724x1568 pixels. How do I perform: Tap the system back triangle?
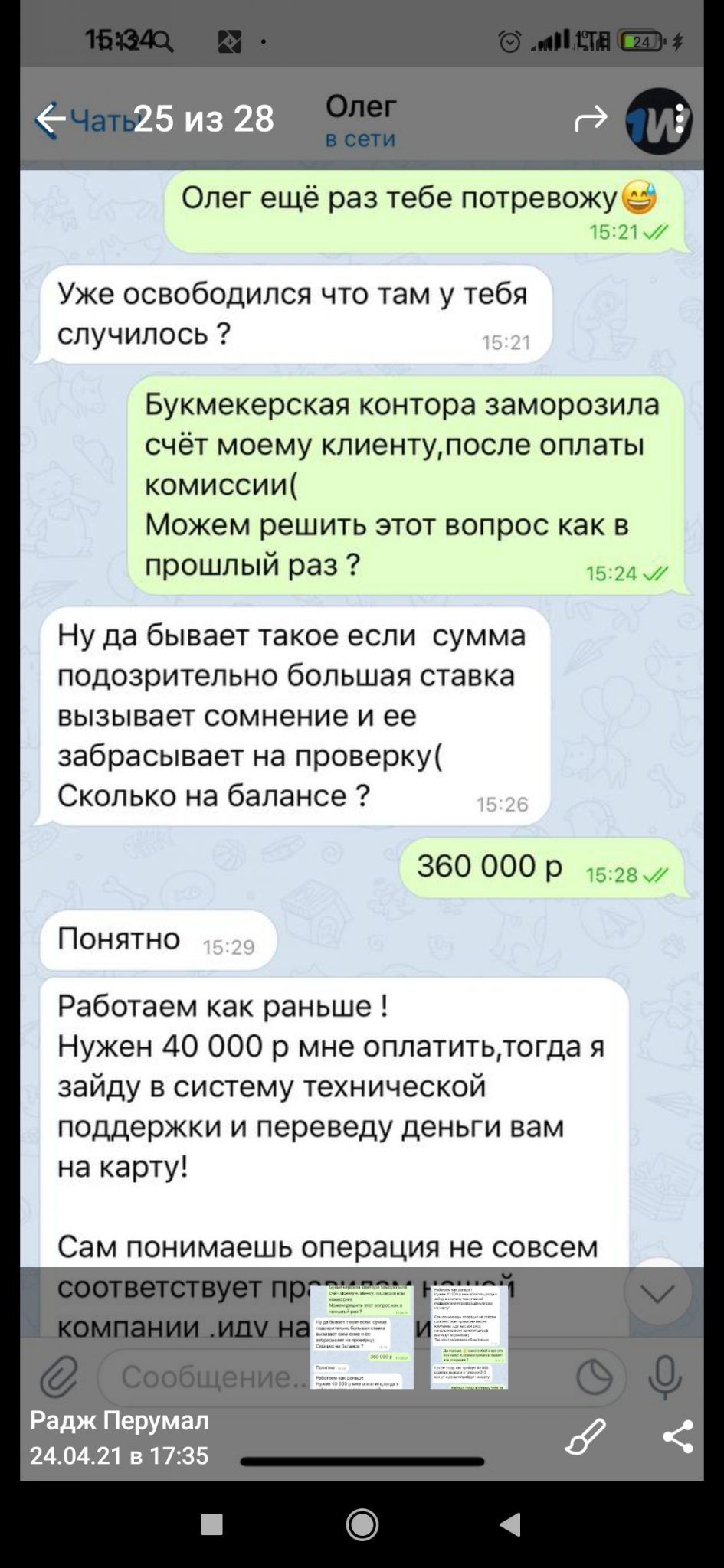pos(511,1525)
